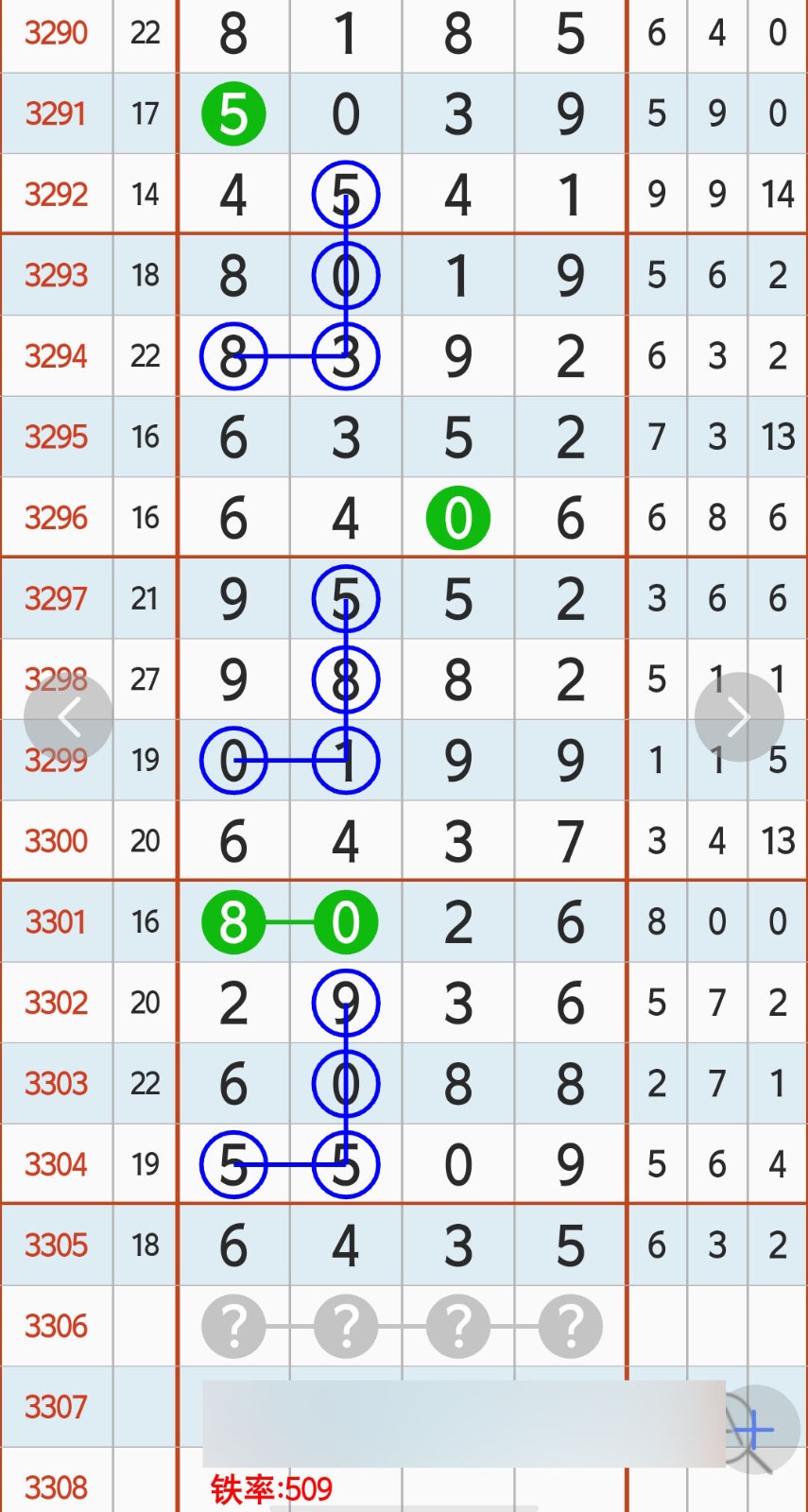Go to the next image

coord(739,717)
